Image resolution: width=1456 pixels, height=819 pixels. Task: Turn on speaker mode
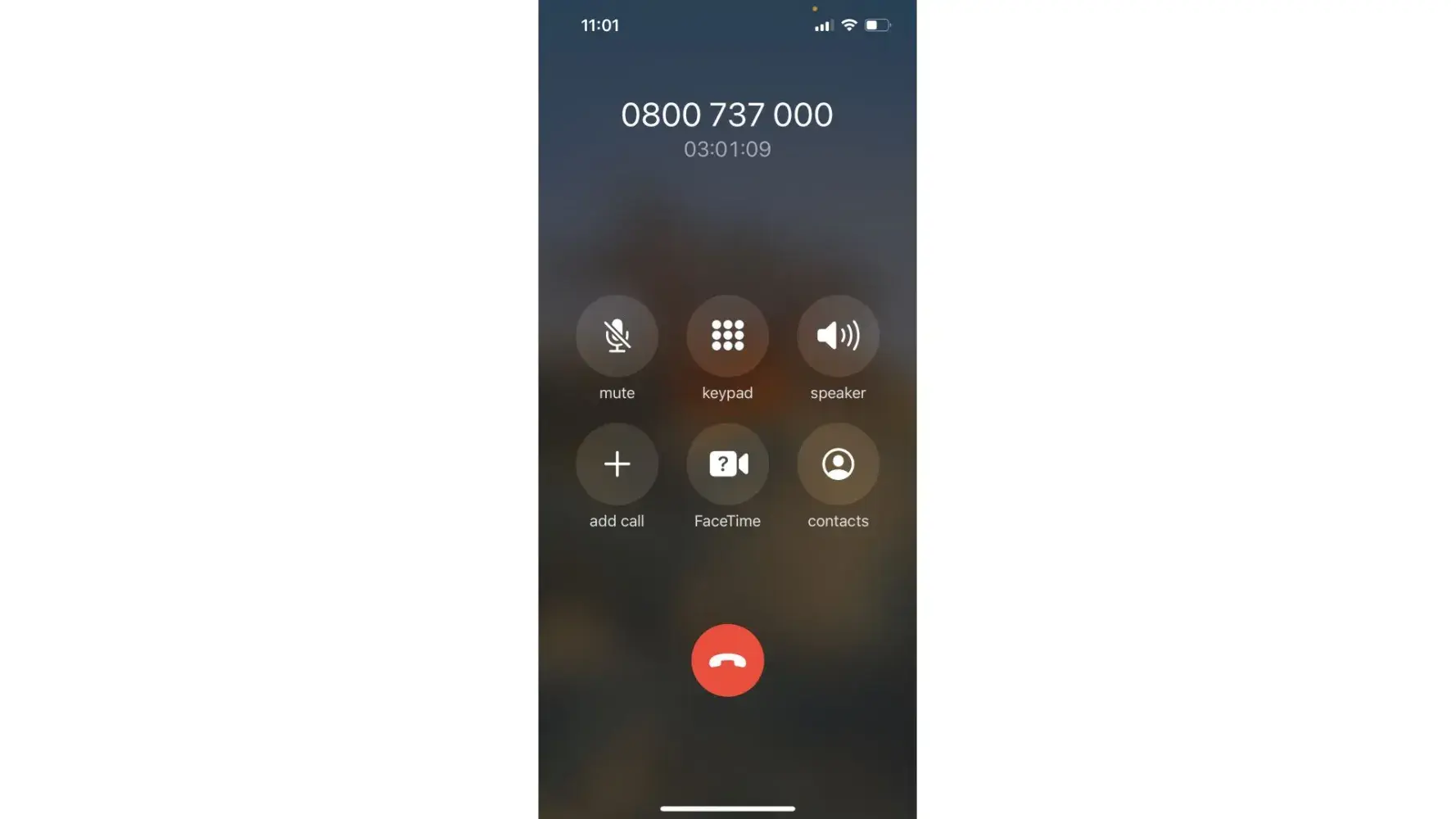(x=838, y=336)
